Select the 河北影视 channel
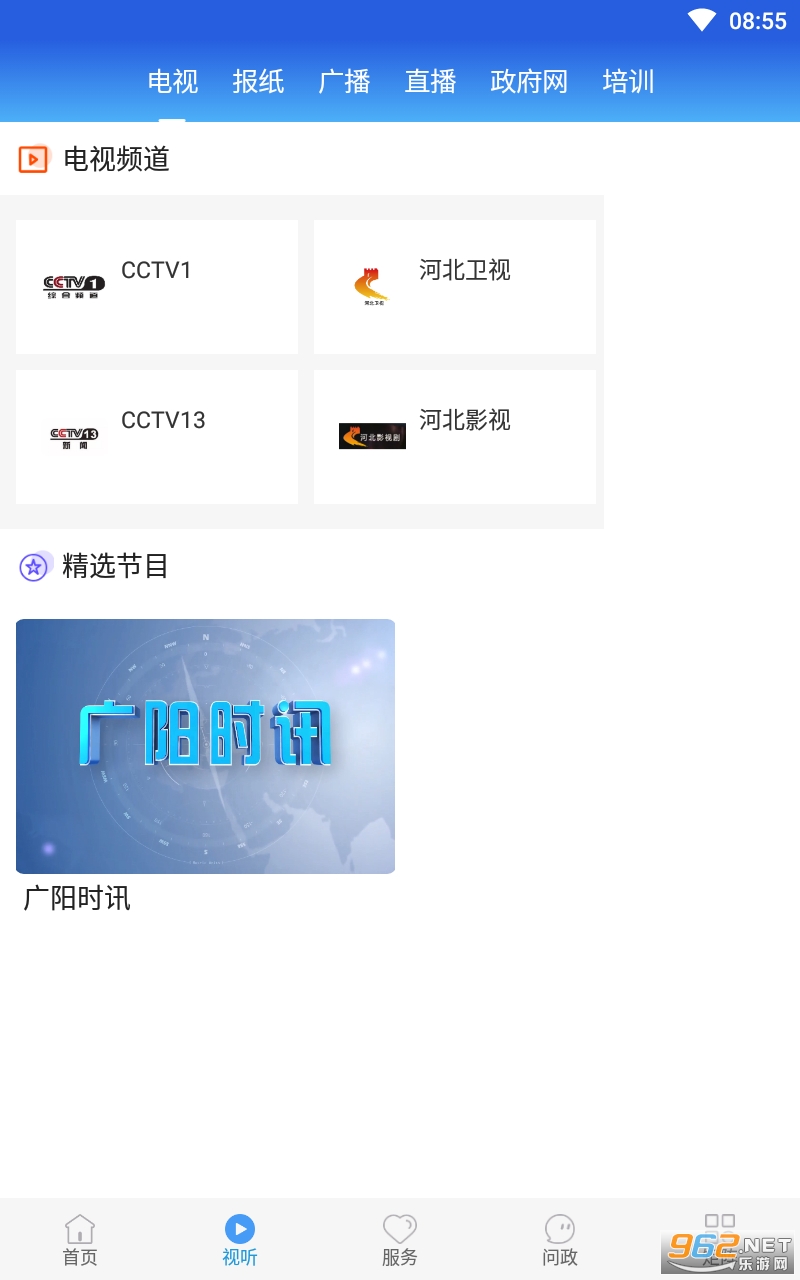Screen dimensions: 800x1280 [x=455, y=436]
